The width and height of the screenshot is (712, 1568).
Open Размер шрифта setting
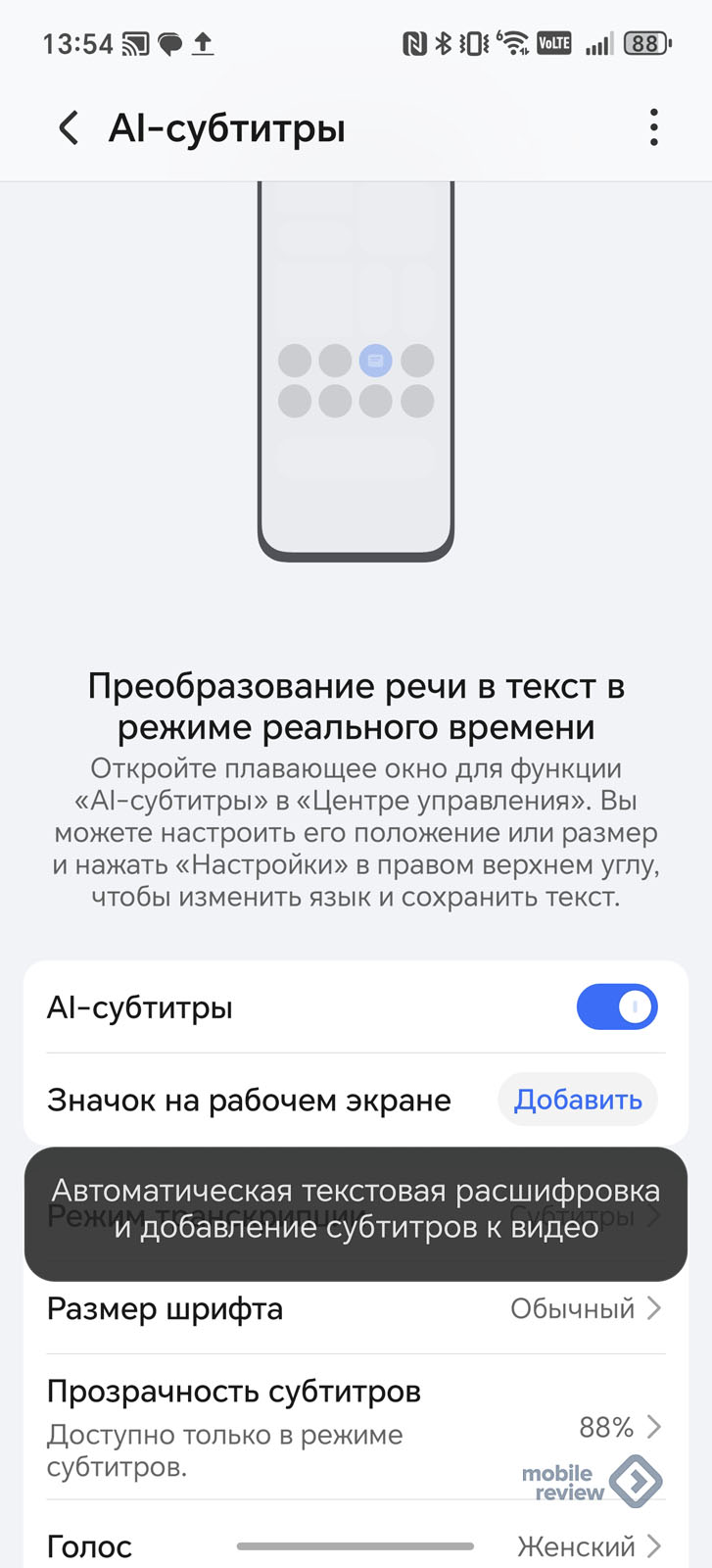pyautogui.click(x=355, y=1309)
